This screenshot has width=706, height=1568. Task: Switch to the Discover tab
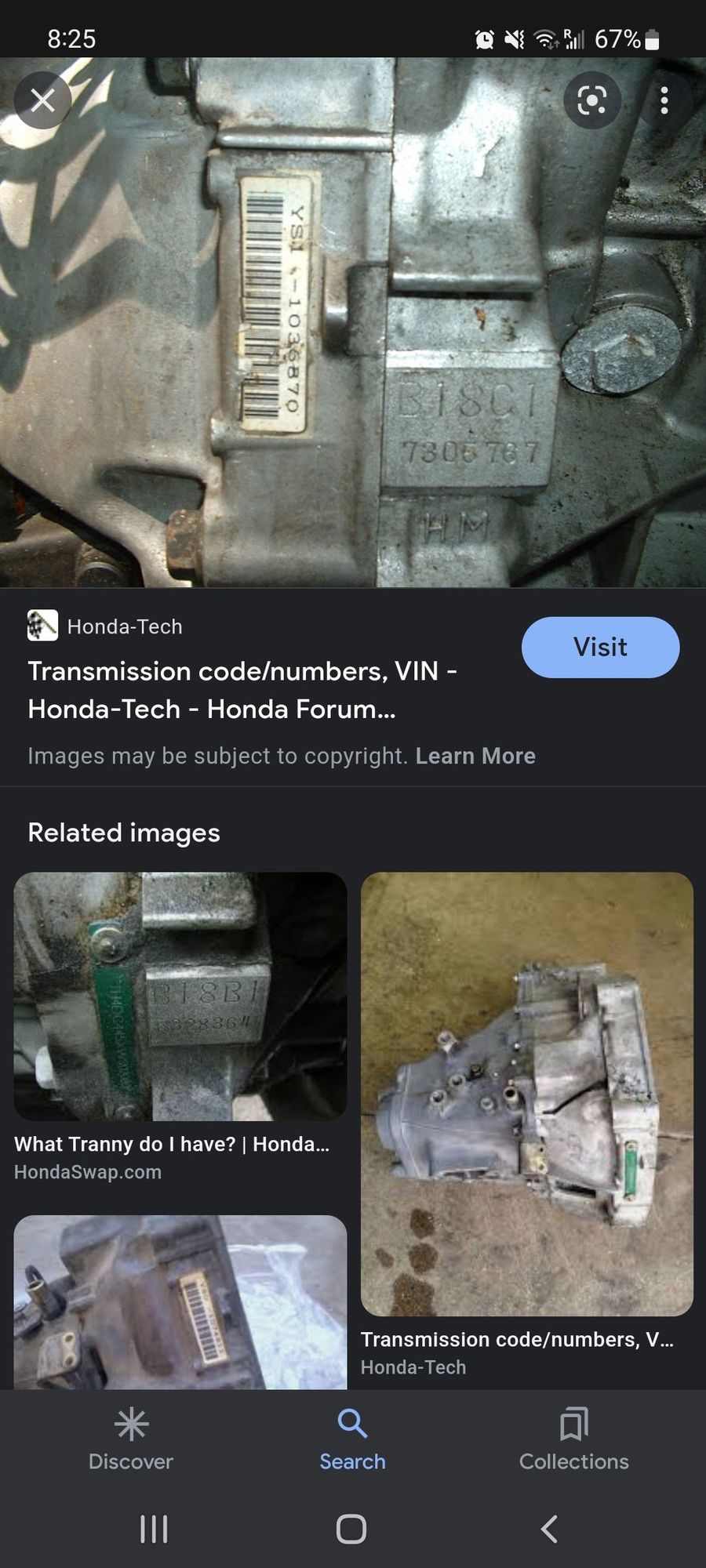131,1439
